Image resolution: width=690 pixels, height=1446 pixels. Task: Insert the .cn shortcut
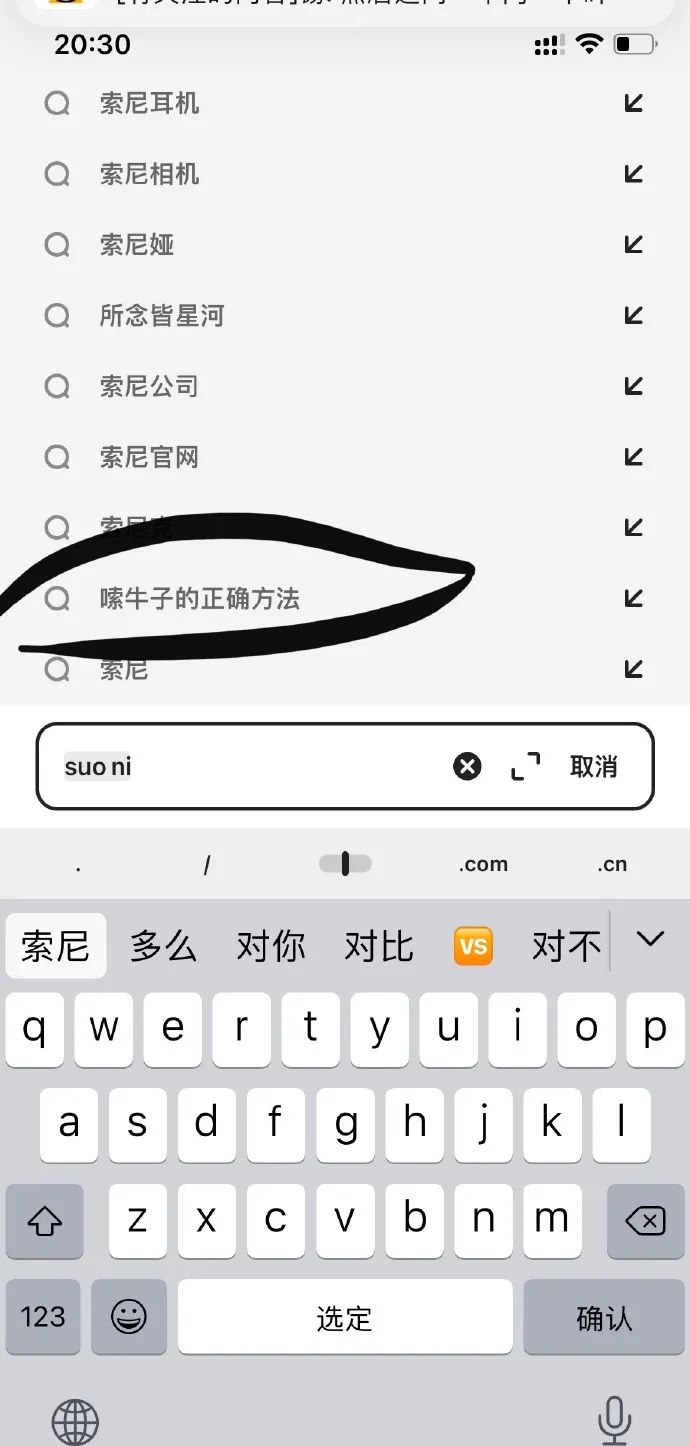tap(612, 865)
